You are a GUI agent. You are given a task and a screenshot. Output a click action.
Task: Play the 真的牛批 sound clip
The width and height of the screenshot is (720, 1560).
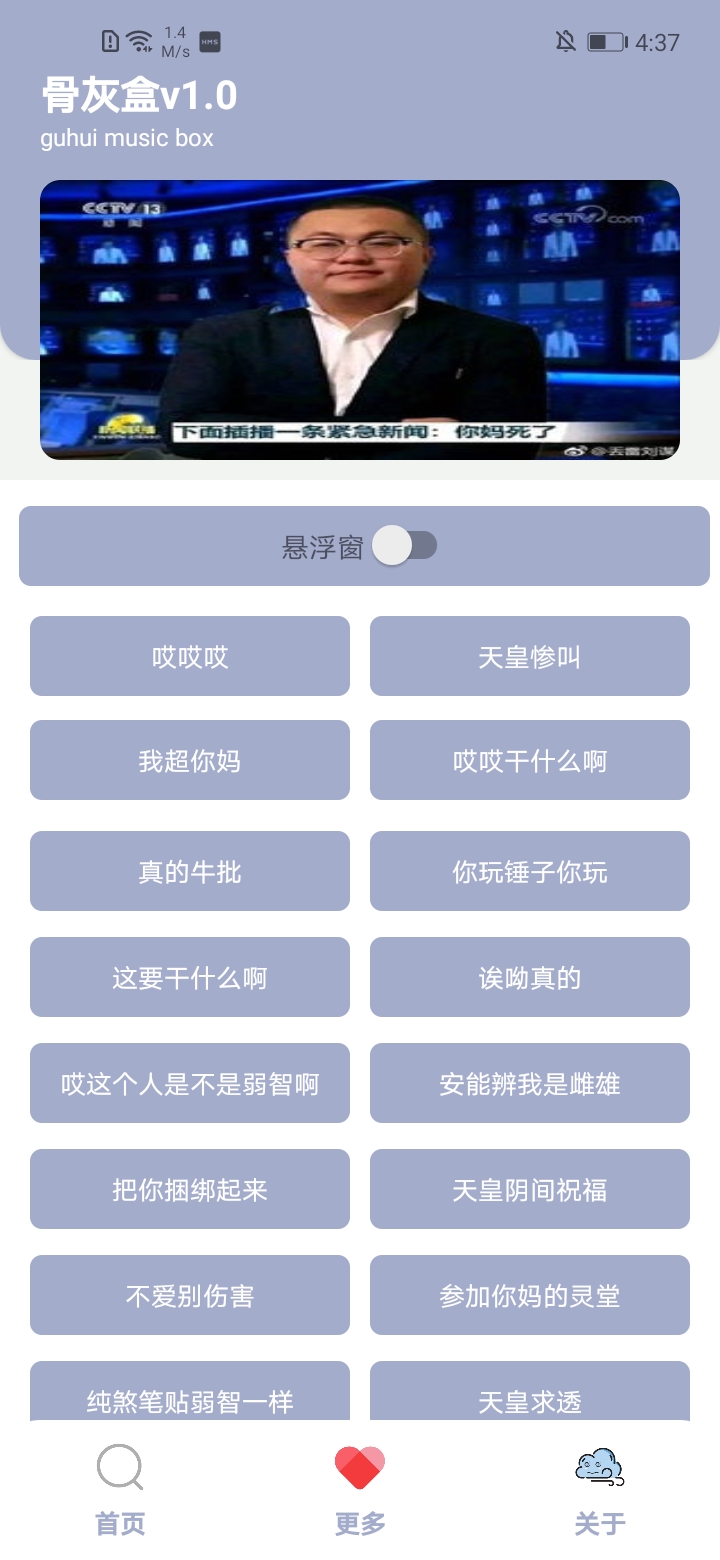coord(190,871)
